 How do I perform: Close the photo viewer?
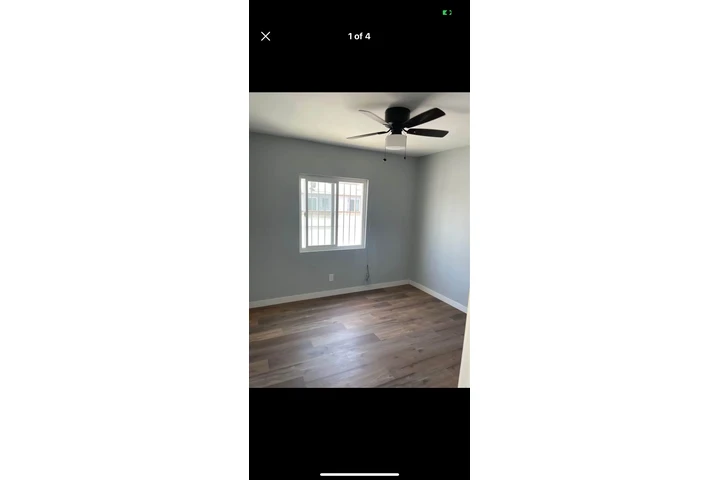(265, 36)
